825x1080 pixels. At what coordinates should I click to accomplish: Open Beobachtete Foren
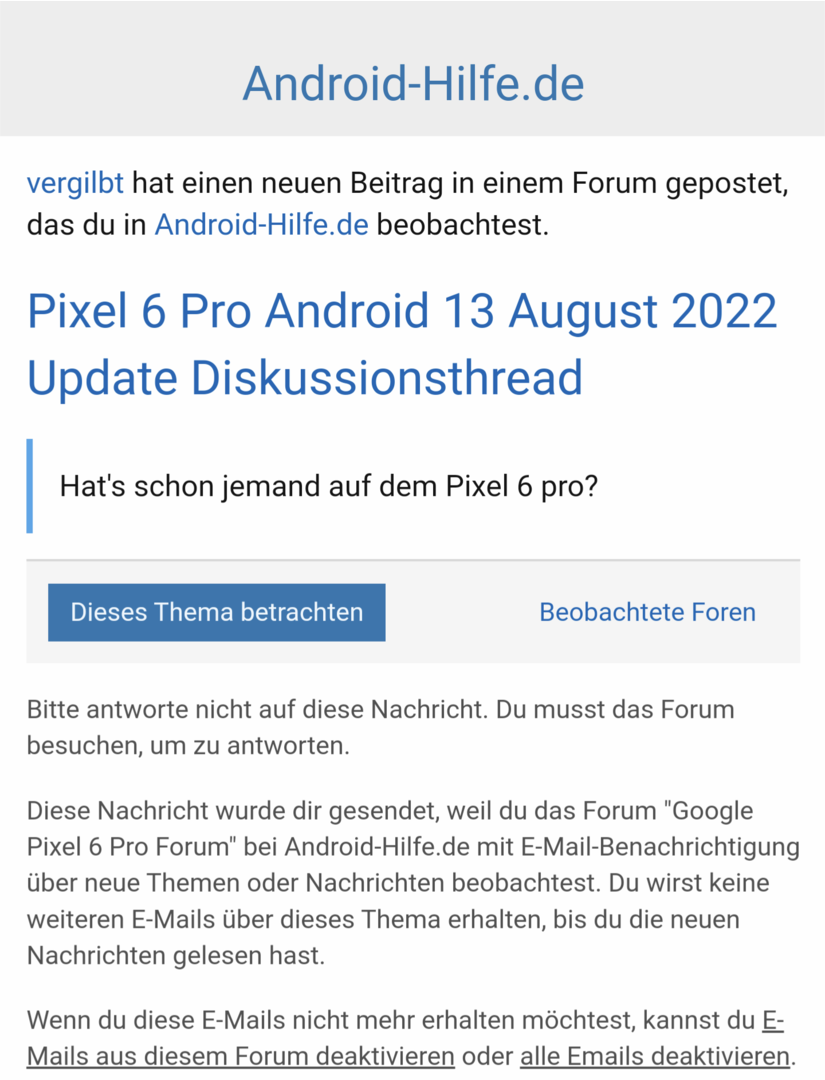(x=647, y=612)
